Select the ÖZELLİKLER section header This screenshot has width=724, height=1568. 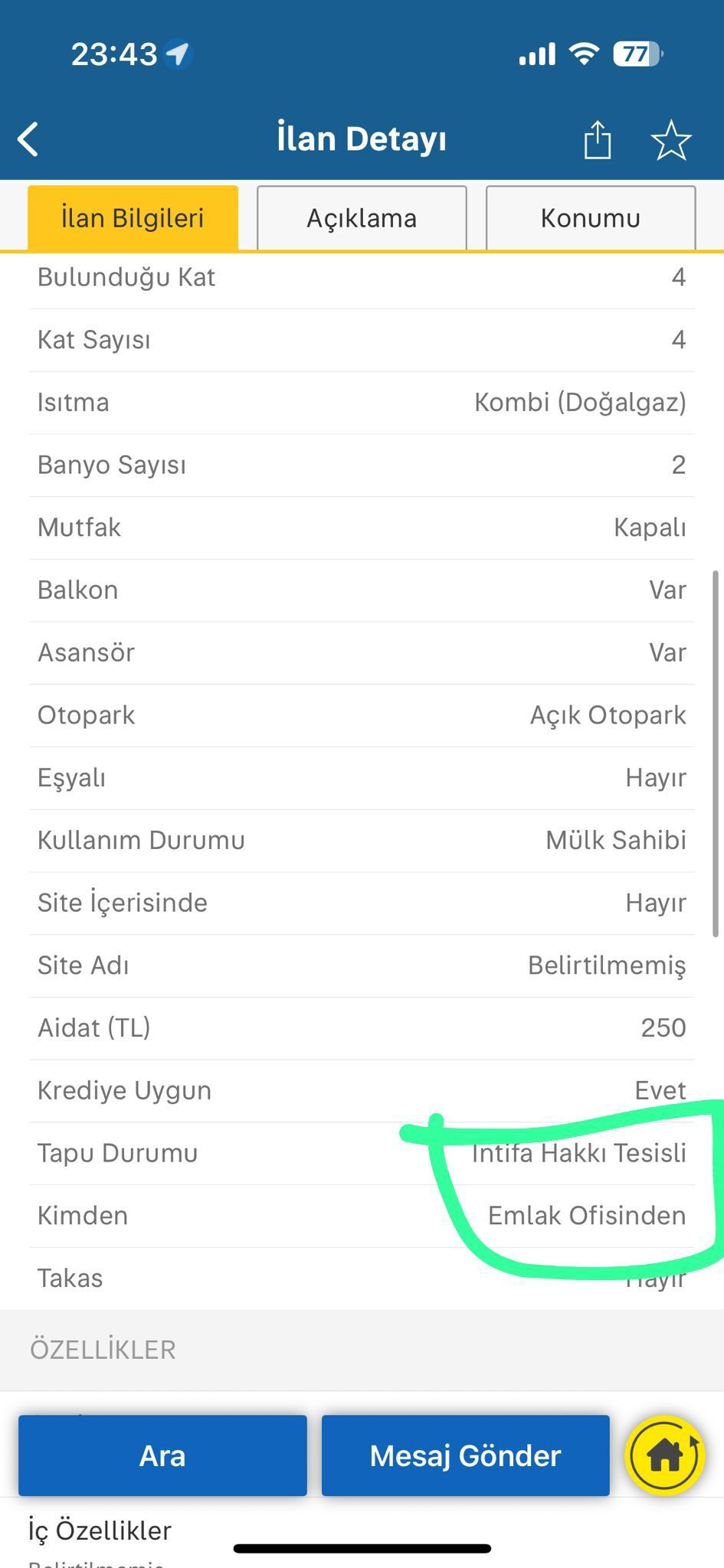[103, 1349]
